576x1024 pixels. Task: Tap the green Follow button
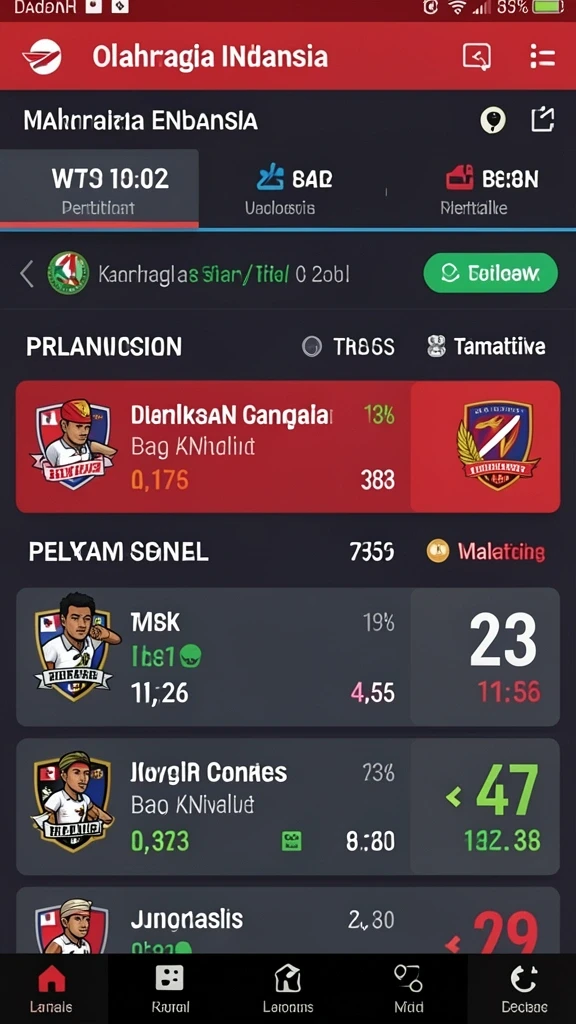click(x=490, y=273)
